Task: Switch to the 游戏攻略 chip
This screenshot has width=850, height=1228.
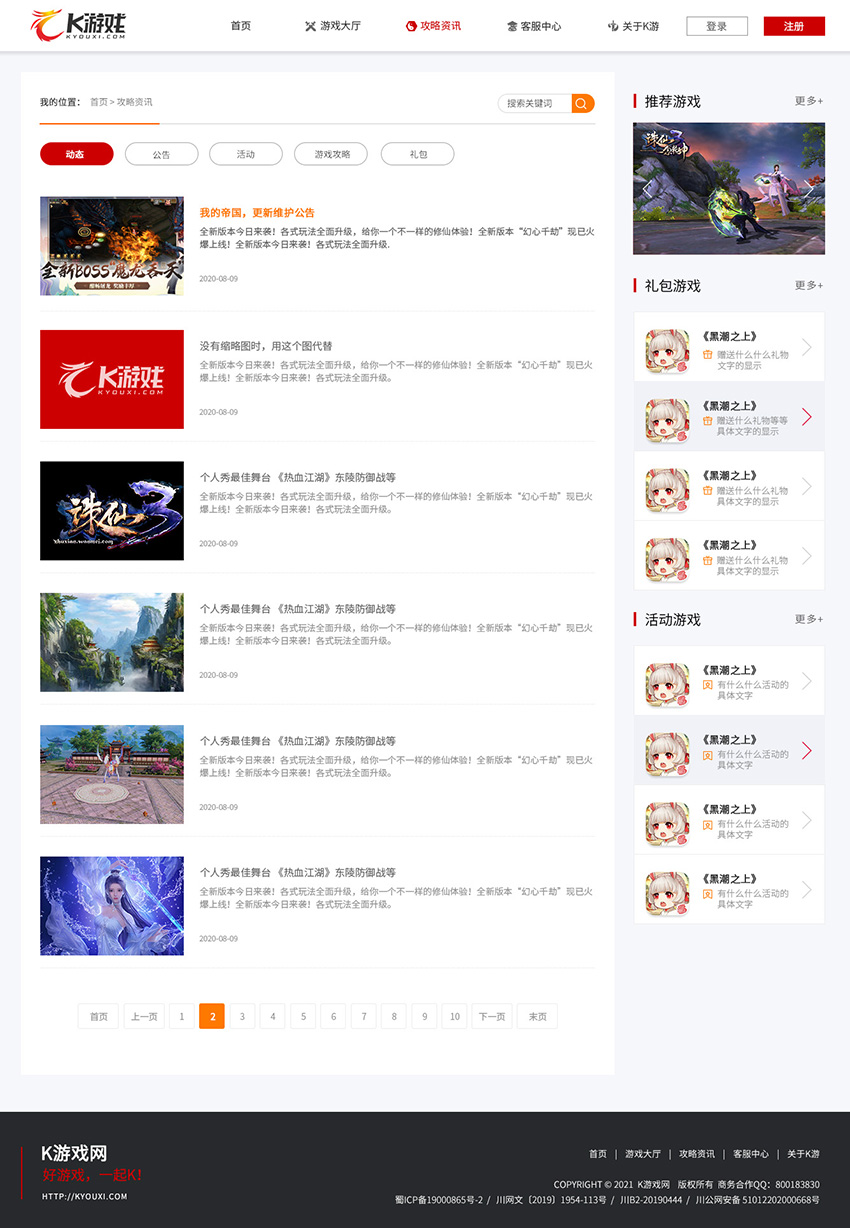Action: [331, 154]
